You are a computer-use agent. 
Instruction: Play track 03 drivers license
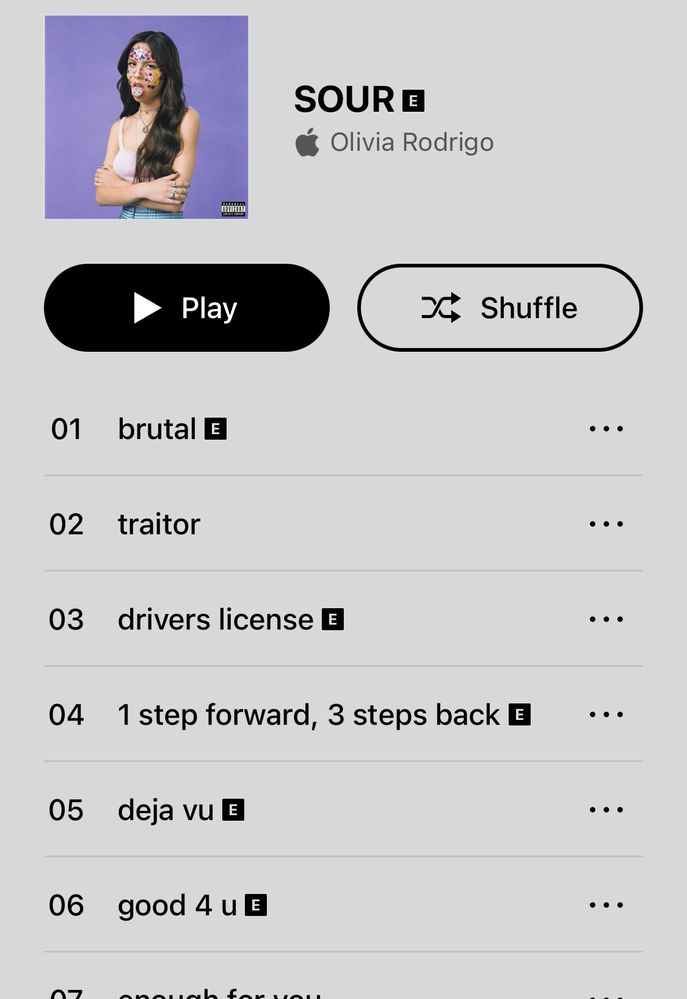point(215,619)
